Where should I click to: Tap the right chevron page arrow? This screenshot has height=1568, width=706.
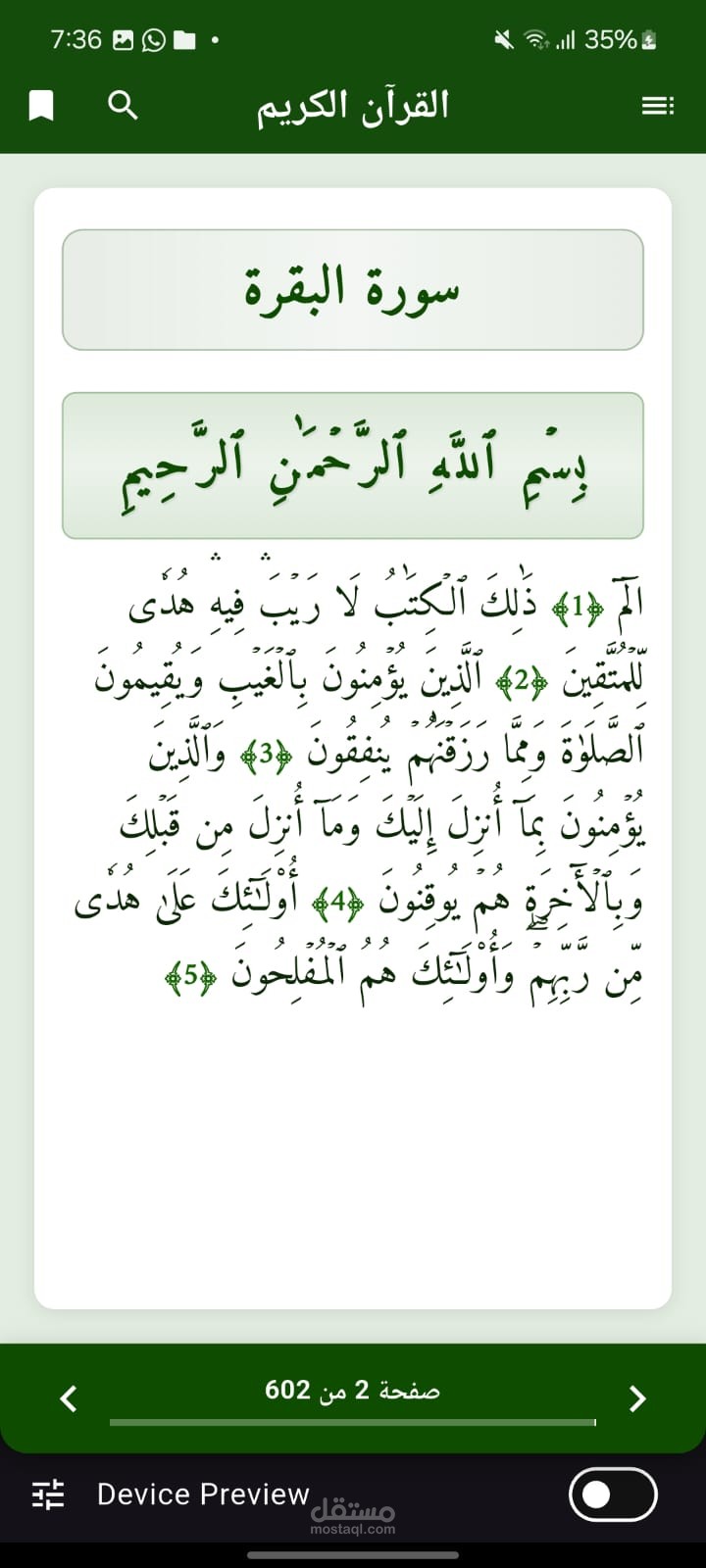(x=637, y=1398)
